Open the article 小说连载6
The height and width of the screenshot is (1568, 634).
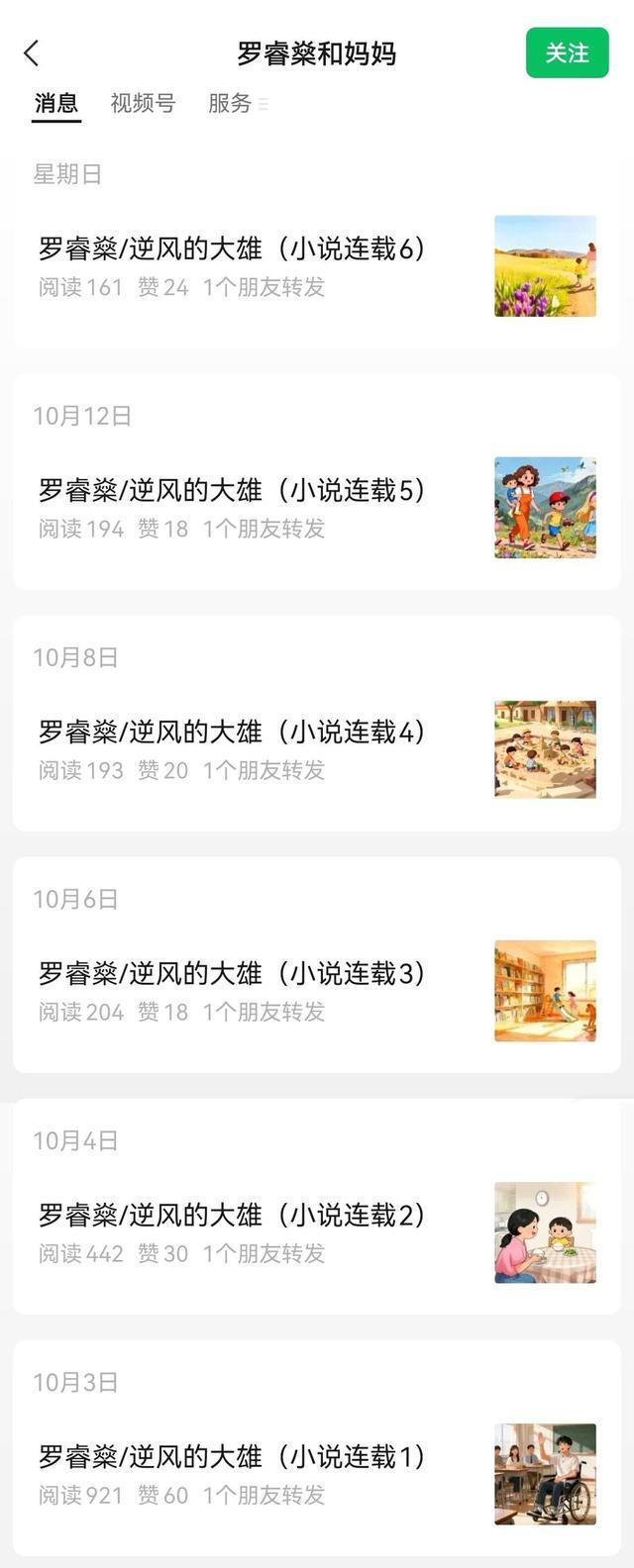pyautogui.click(x=232, y=248)
